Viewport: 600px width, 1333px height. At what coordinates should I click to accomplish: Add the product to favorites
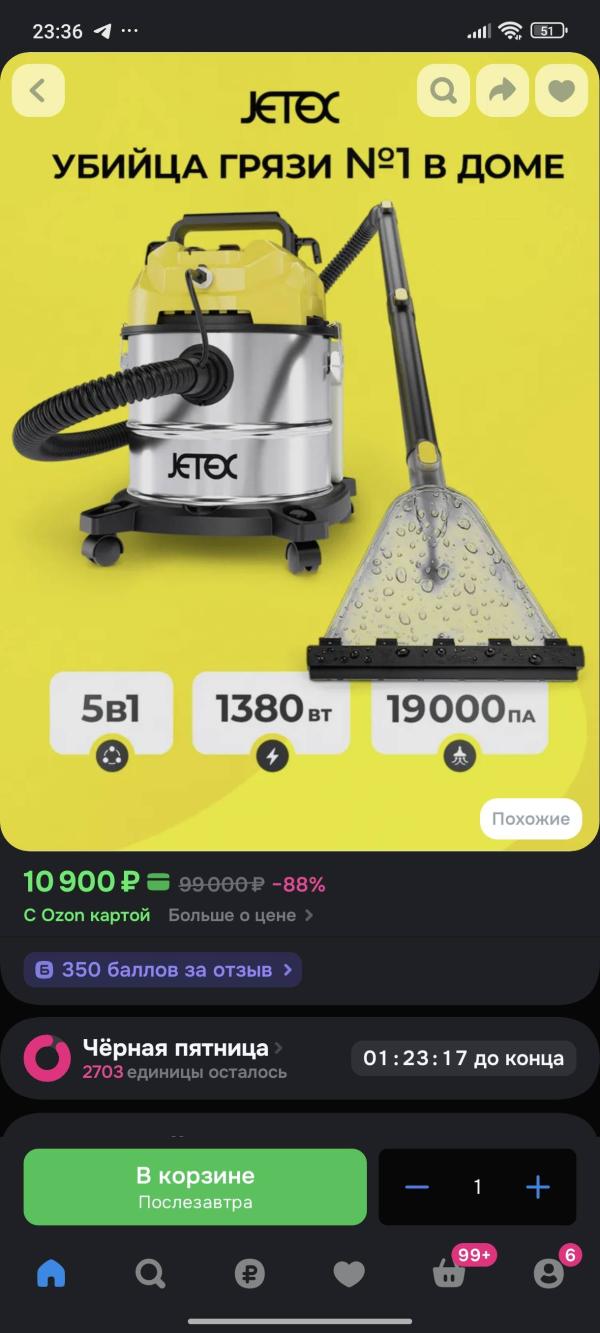pos(561,91)
